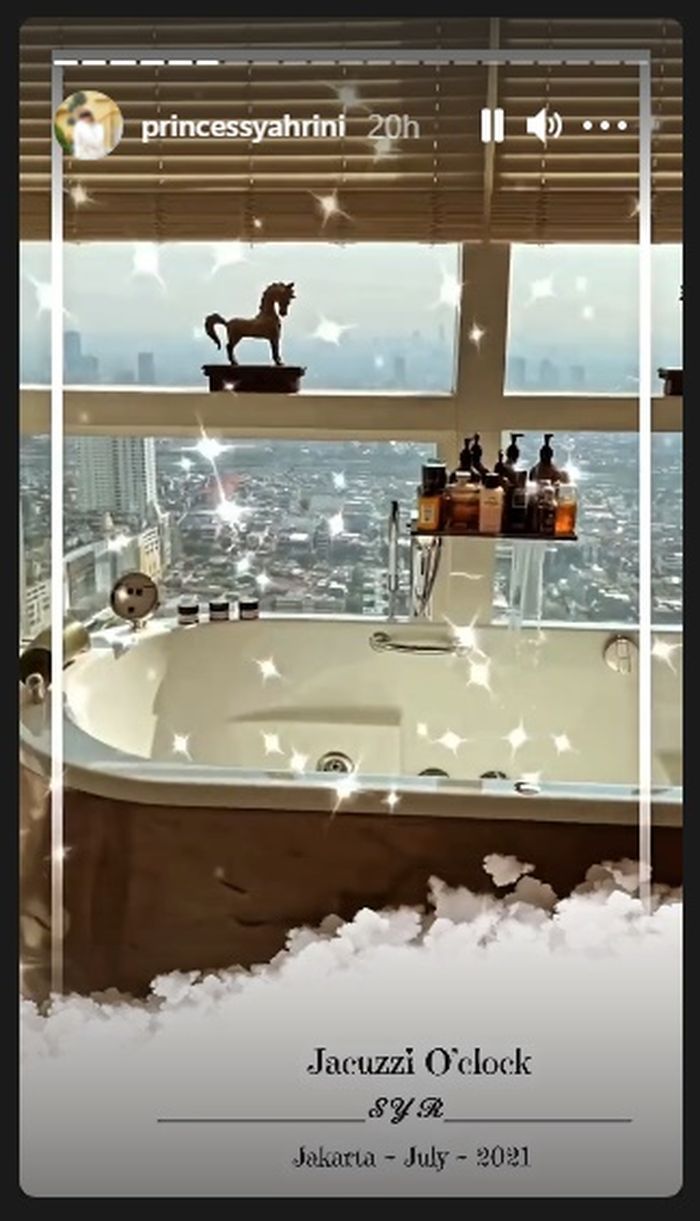Open princessyahrini's profile picture
The height and width of the screenshot is (1221, 700).
(89, 126)
